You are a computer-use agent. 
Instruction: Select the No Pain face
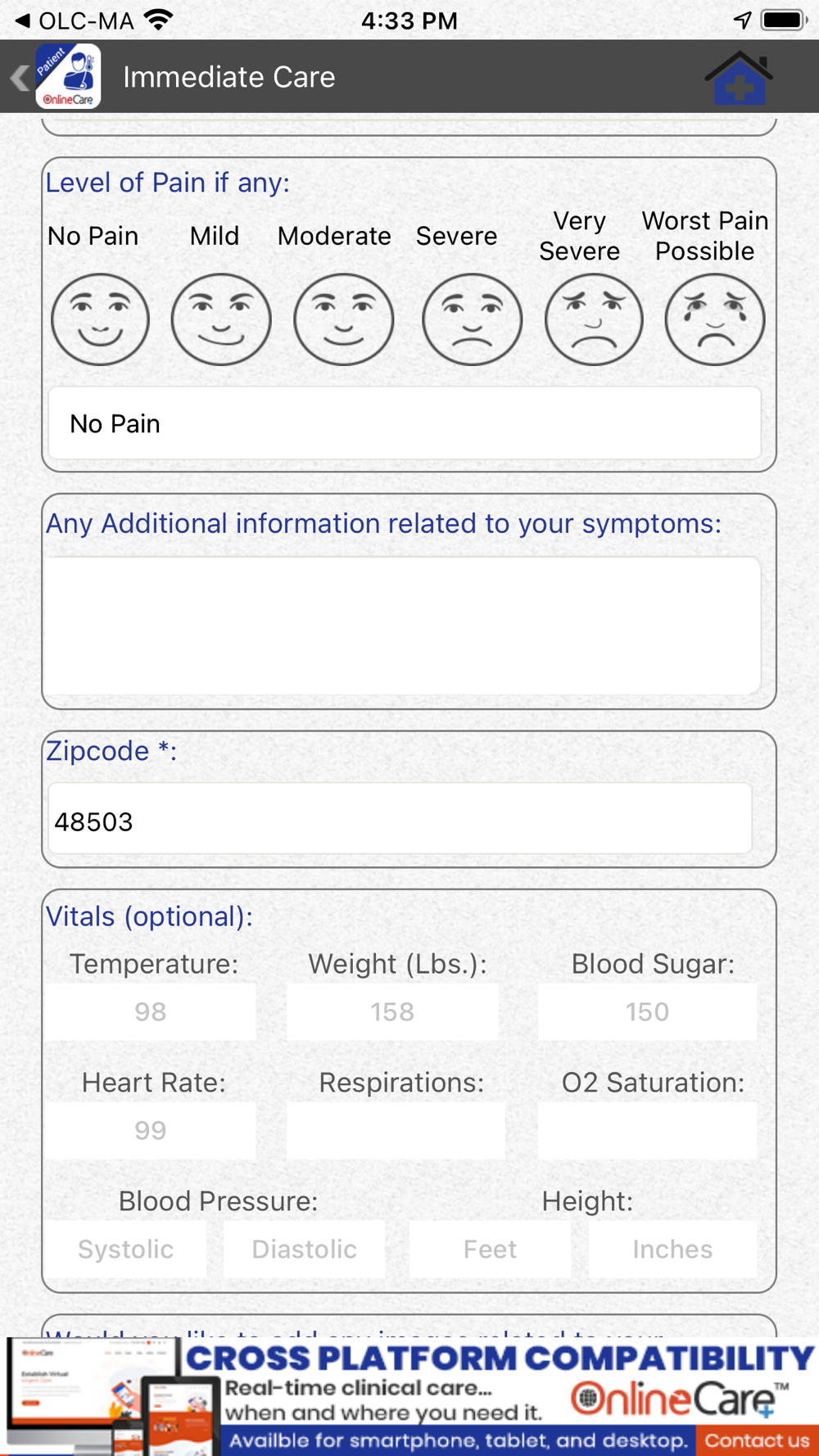(x=100, y=319)
